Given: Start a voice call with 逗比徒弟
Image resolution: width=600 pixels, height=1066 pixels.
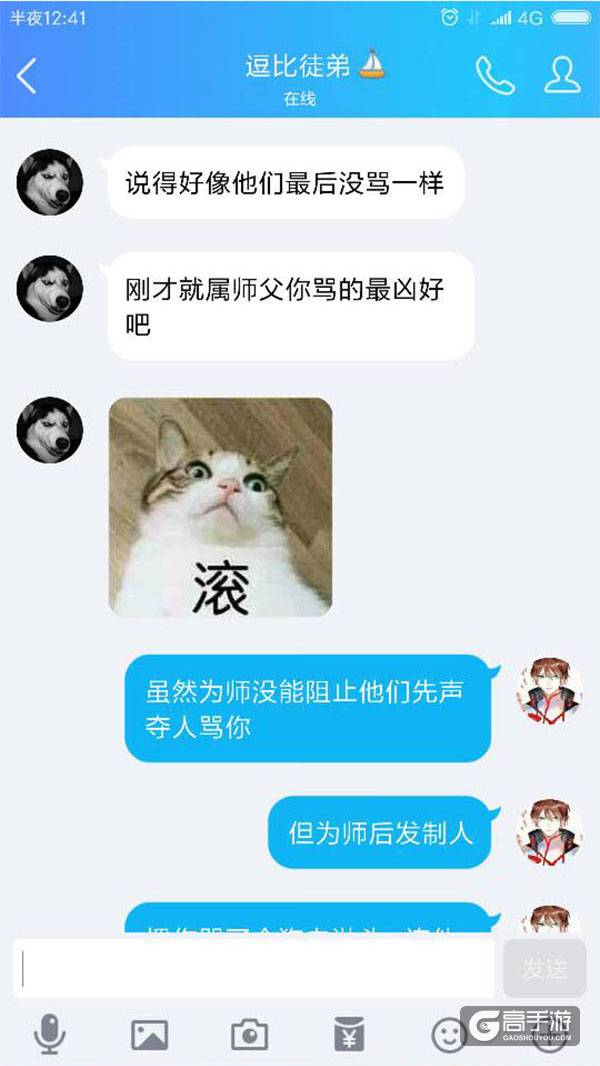Looking at the screenshot, I should pos(494,76).
